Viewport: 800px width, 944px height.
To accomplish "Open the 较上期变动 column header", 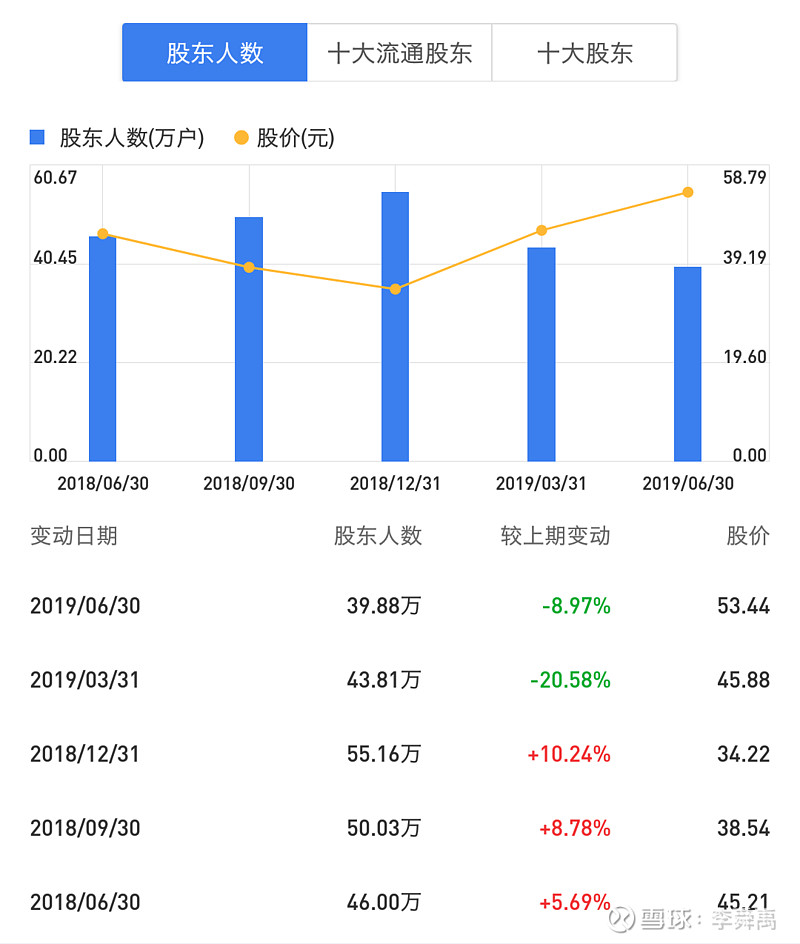I will pos(553,536).
